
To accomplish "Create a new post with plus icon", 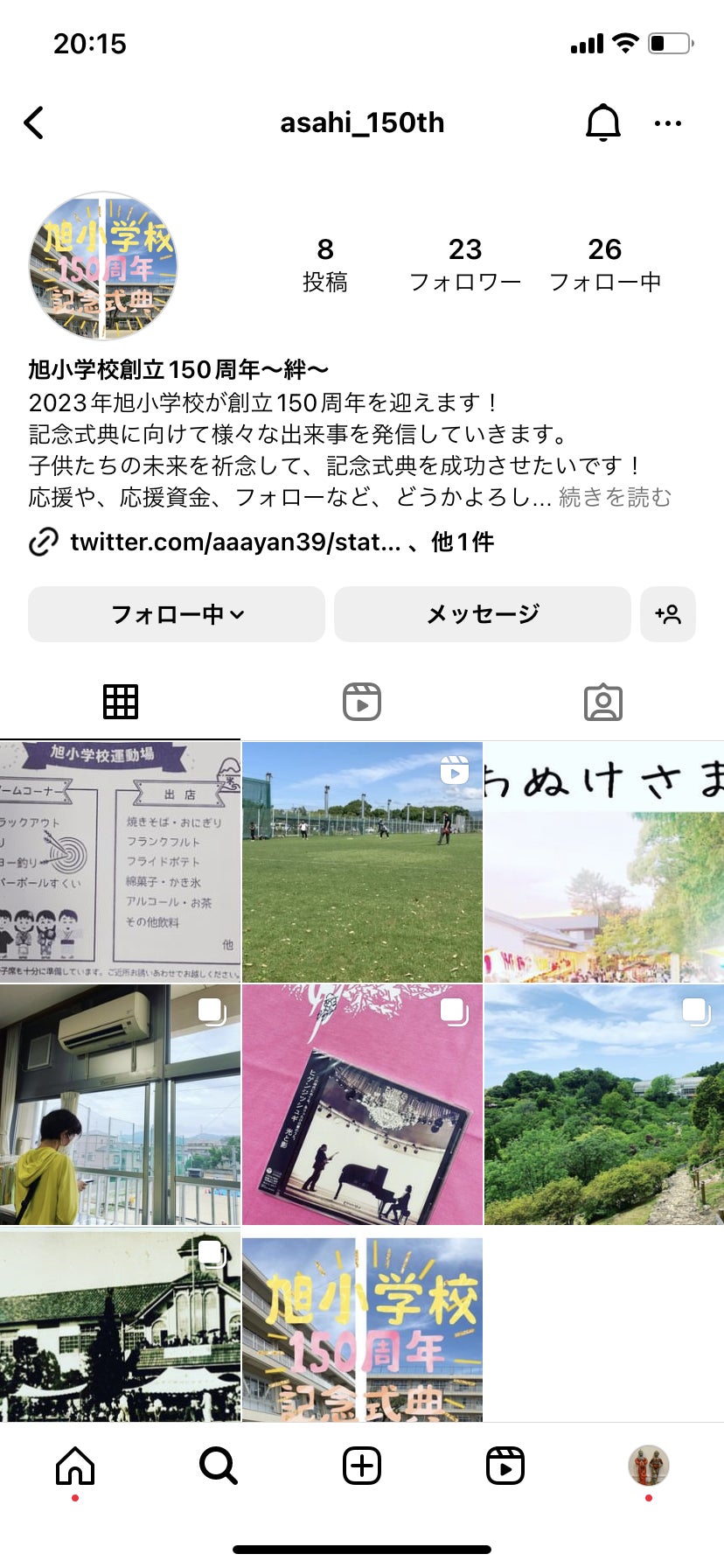I will click(x=362, y=1466).
